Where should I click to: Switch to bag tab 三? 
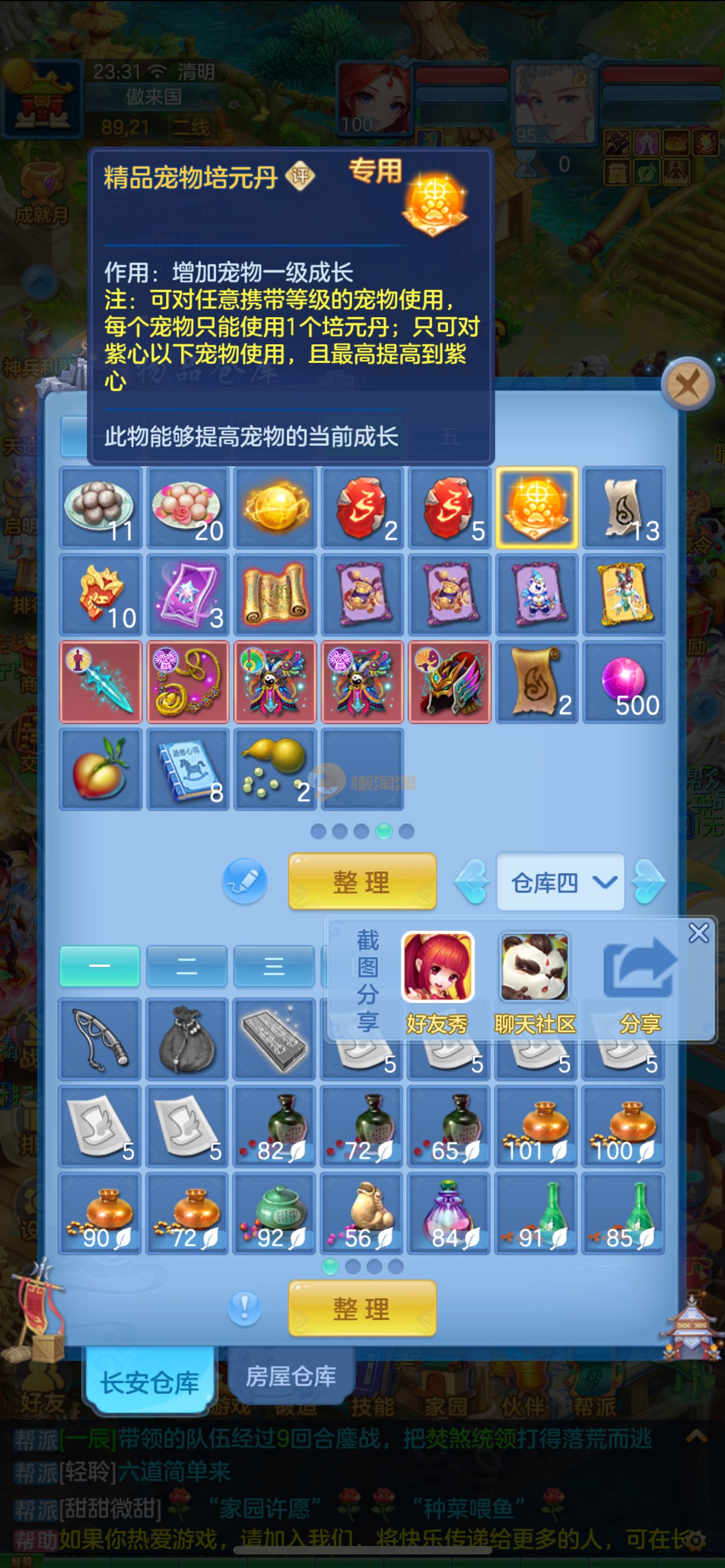coord(274,966)
